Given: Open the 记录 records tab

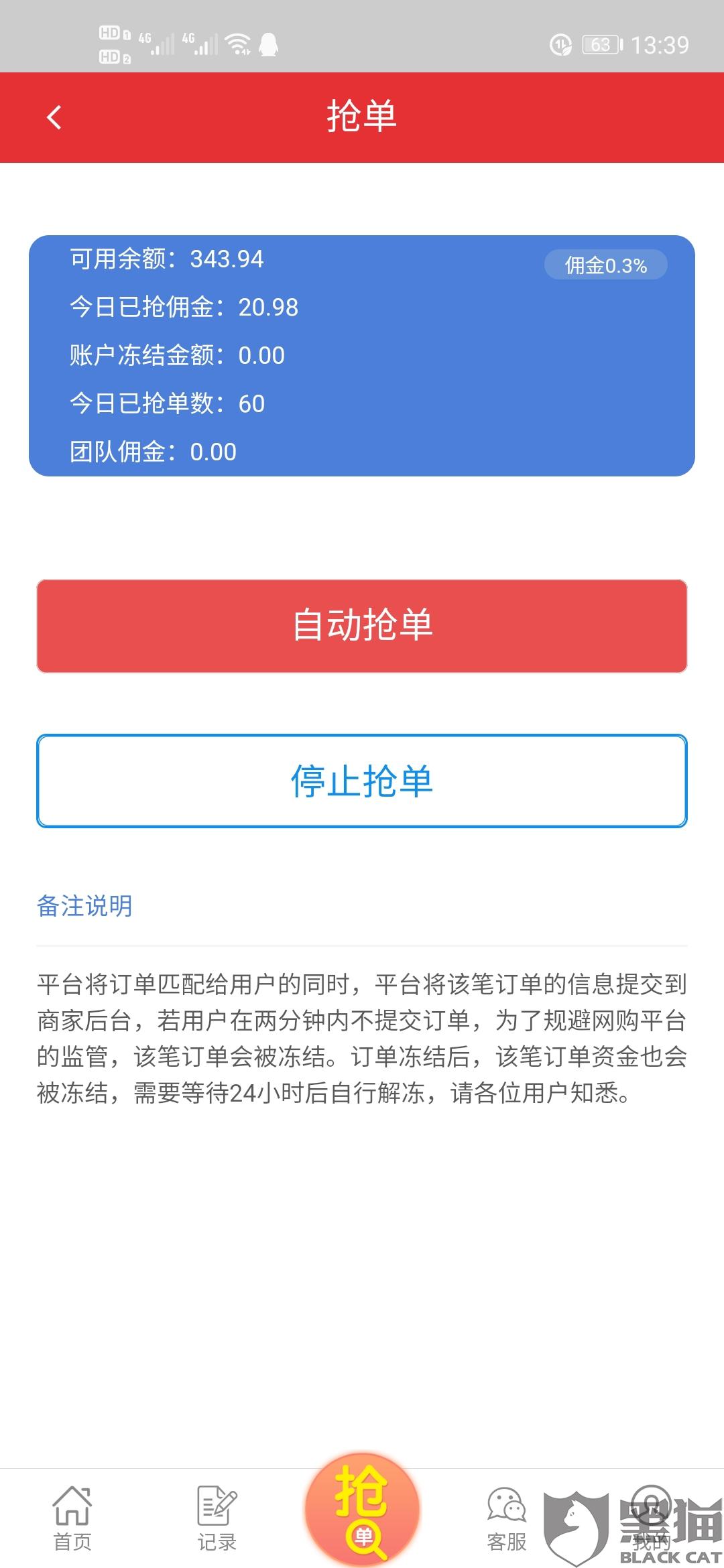Looking at the screenshot, I should (217, 1518).
